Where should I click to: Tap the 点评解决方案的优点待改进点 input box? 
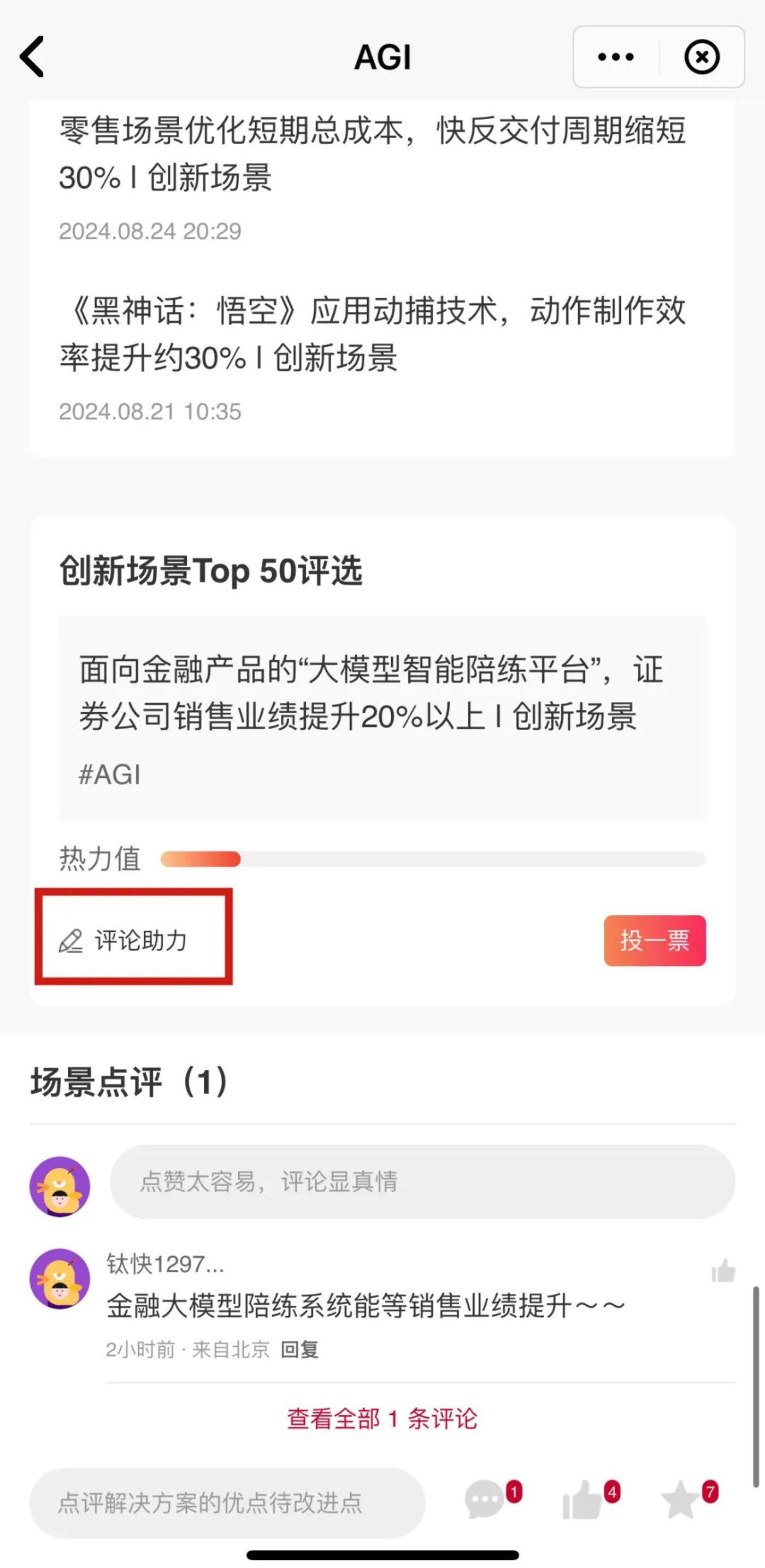point(227,1503)
